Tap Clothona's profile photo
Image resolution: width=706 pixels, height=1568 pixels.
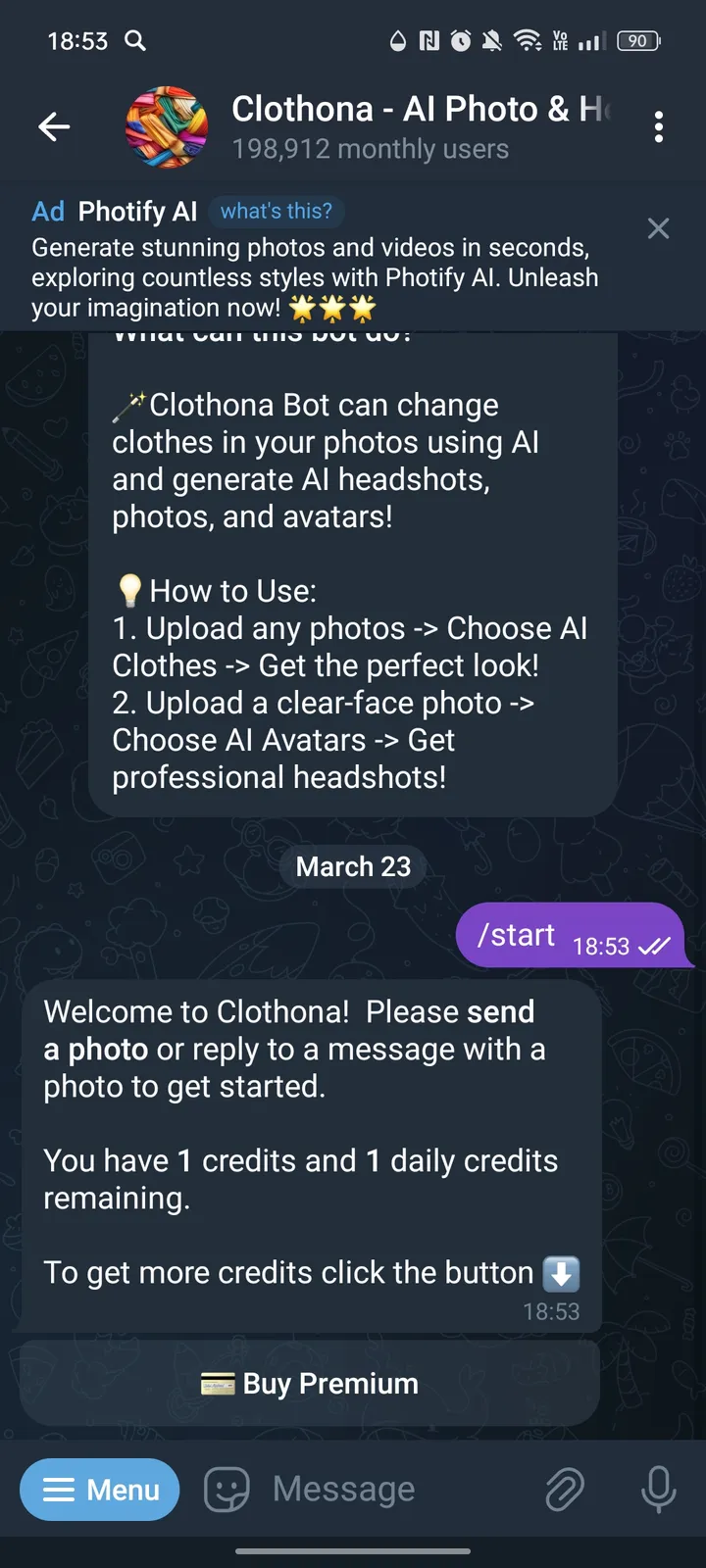166,126
